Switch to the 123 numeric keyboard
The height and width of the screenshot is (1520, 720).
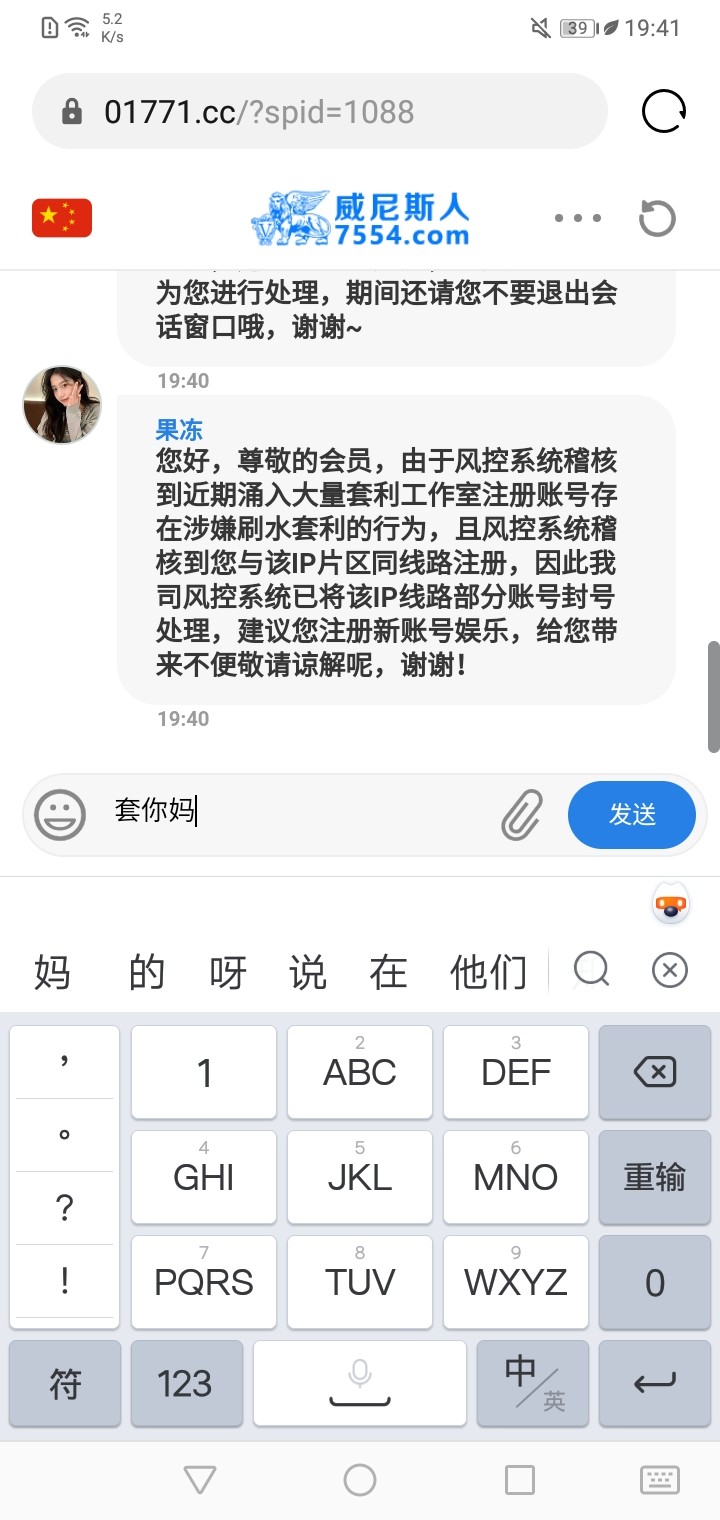click(186, 1384)
